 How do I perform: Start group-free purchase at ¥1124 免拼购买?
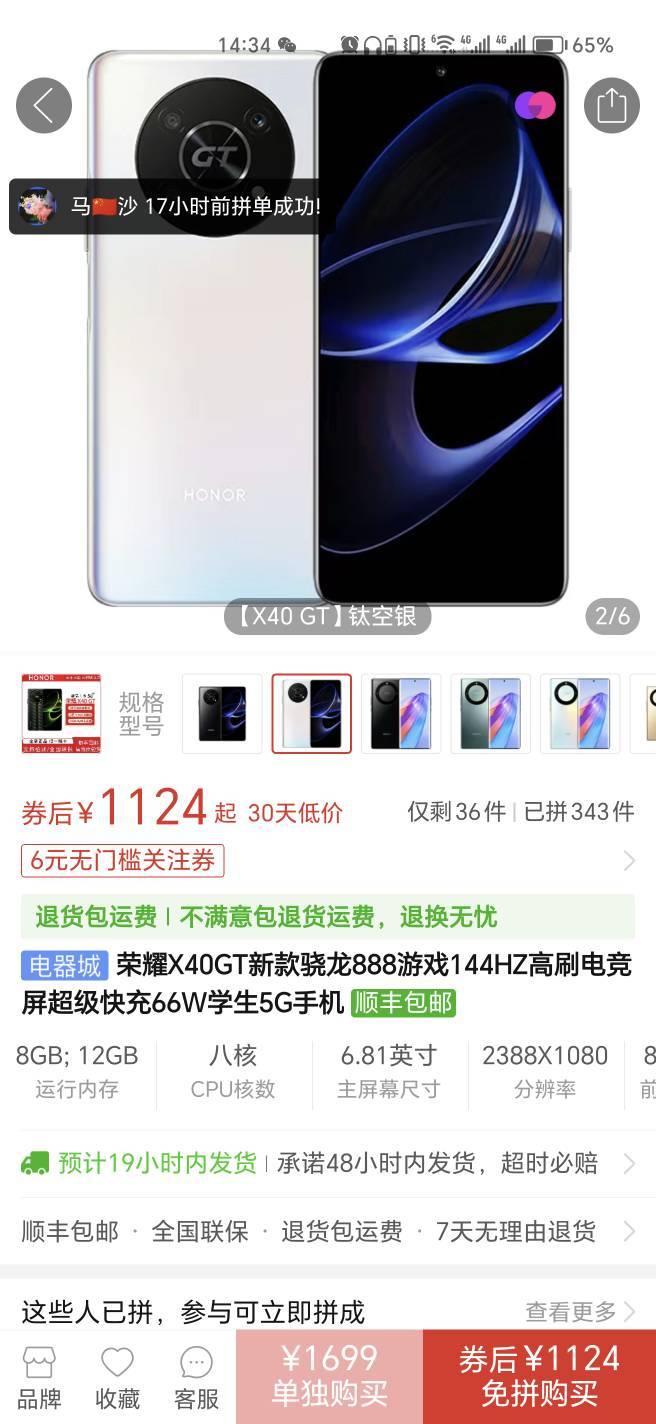click(539, 1376)
